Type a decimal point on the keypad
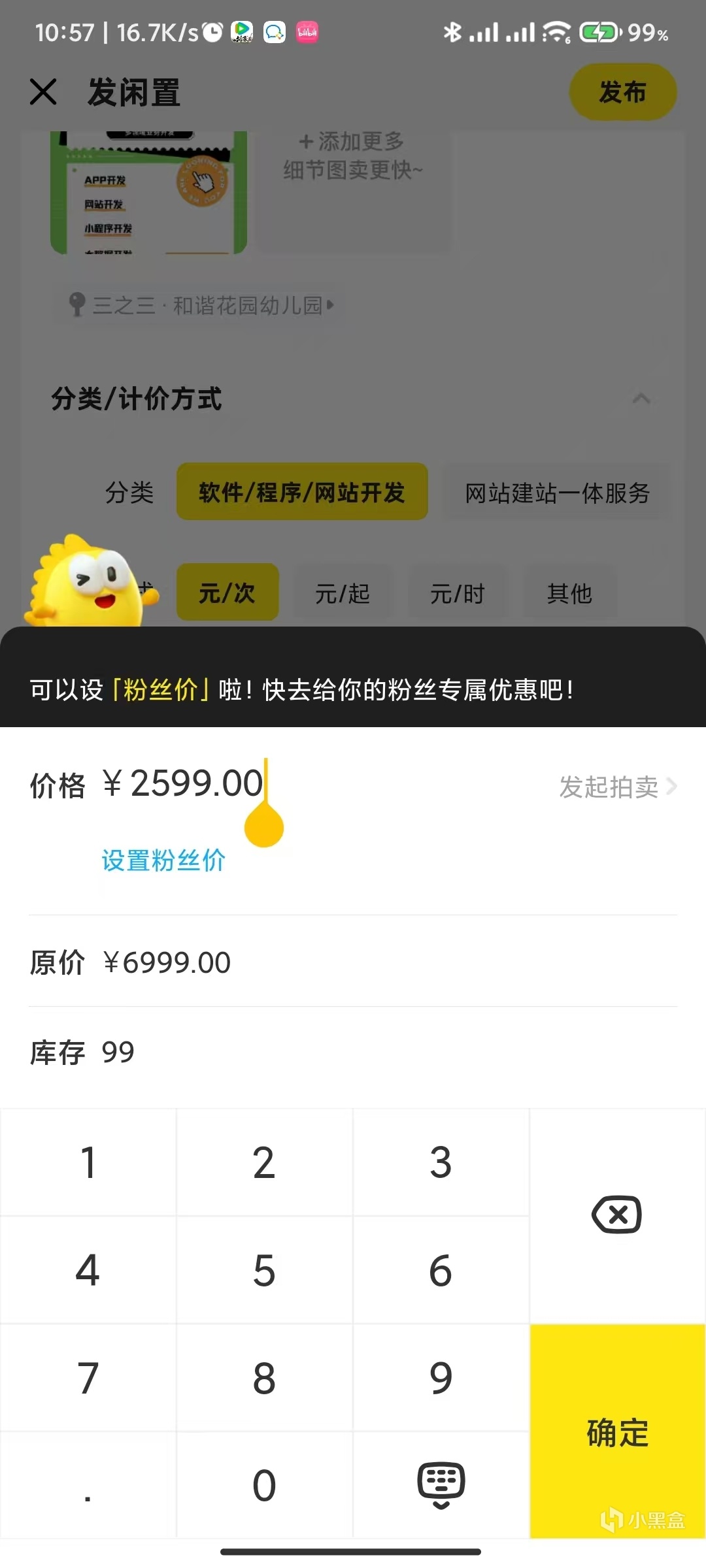This screenshot has width=706, height=1568. (88, 1486)
